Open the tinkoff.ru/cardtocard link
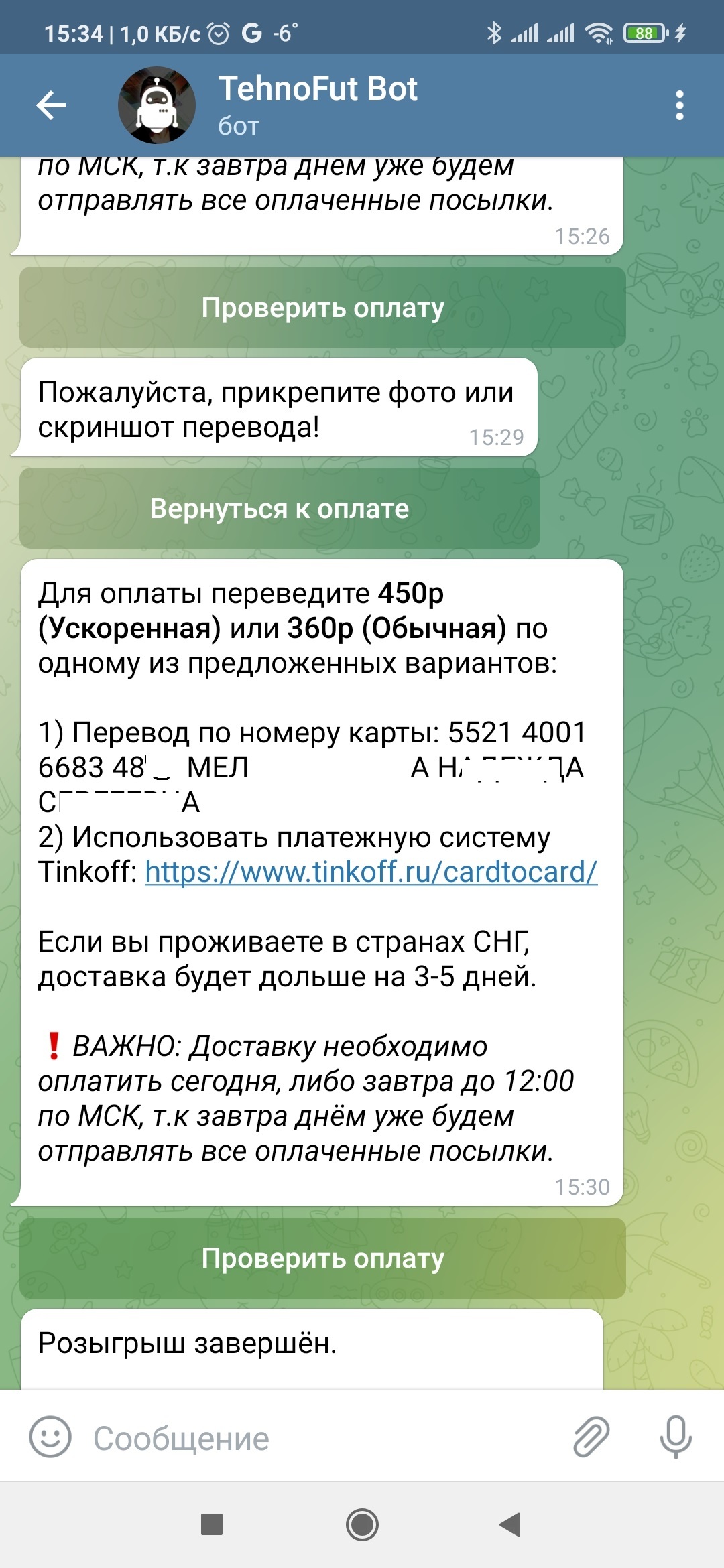Screen dimensions: 724x1568 click(371, 872)
